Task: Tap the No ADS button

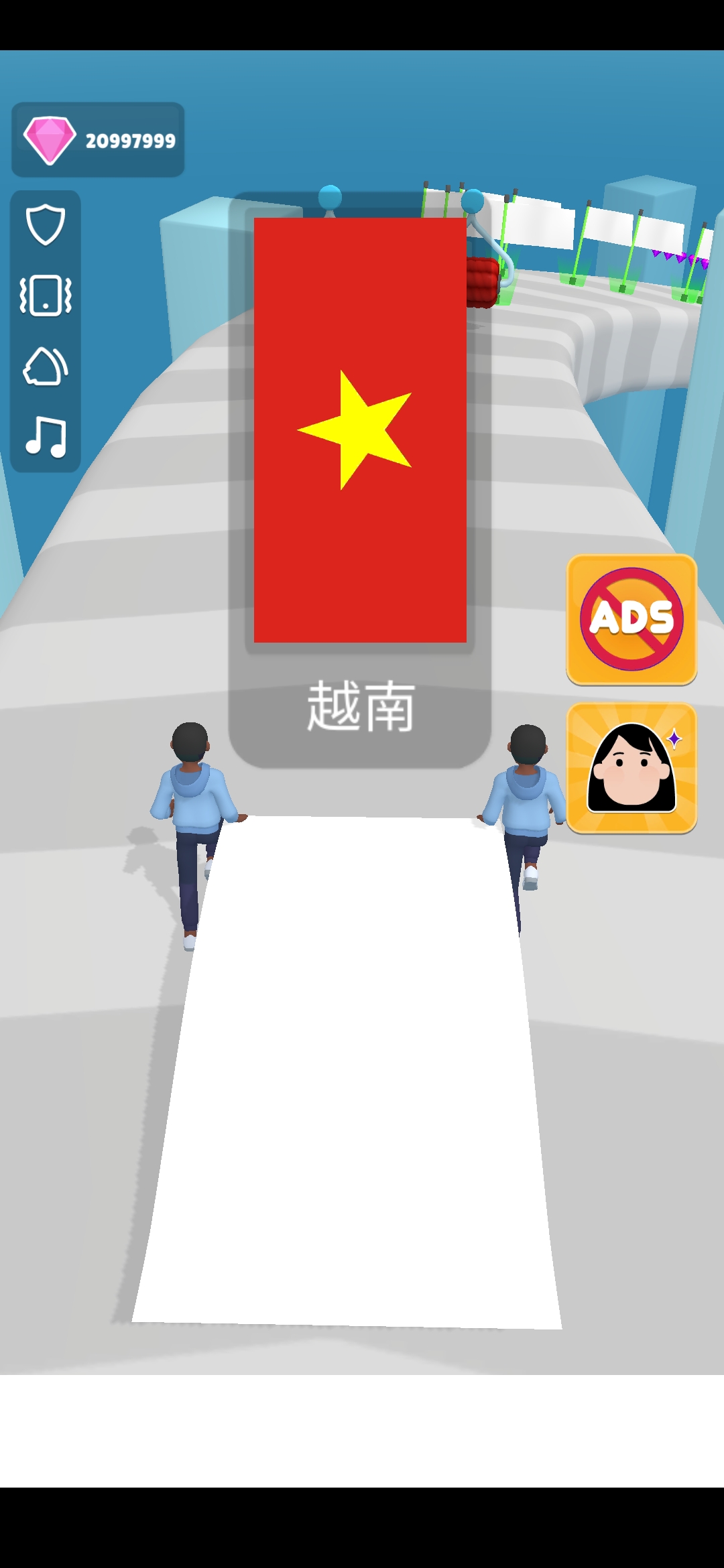Action: point(631,619)
